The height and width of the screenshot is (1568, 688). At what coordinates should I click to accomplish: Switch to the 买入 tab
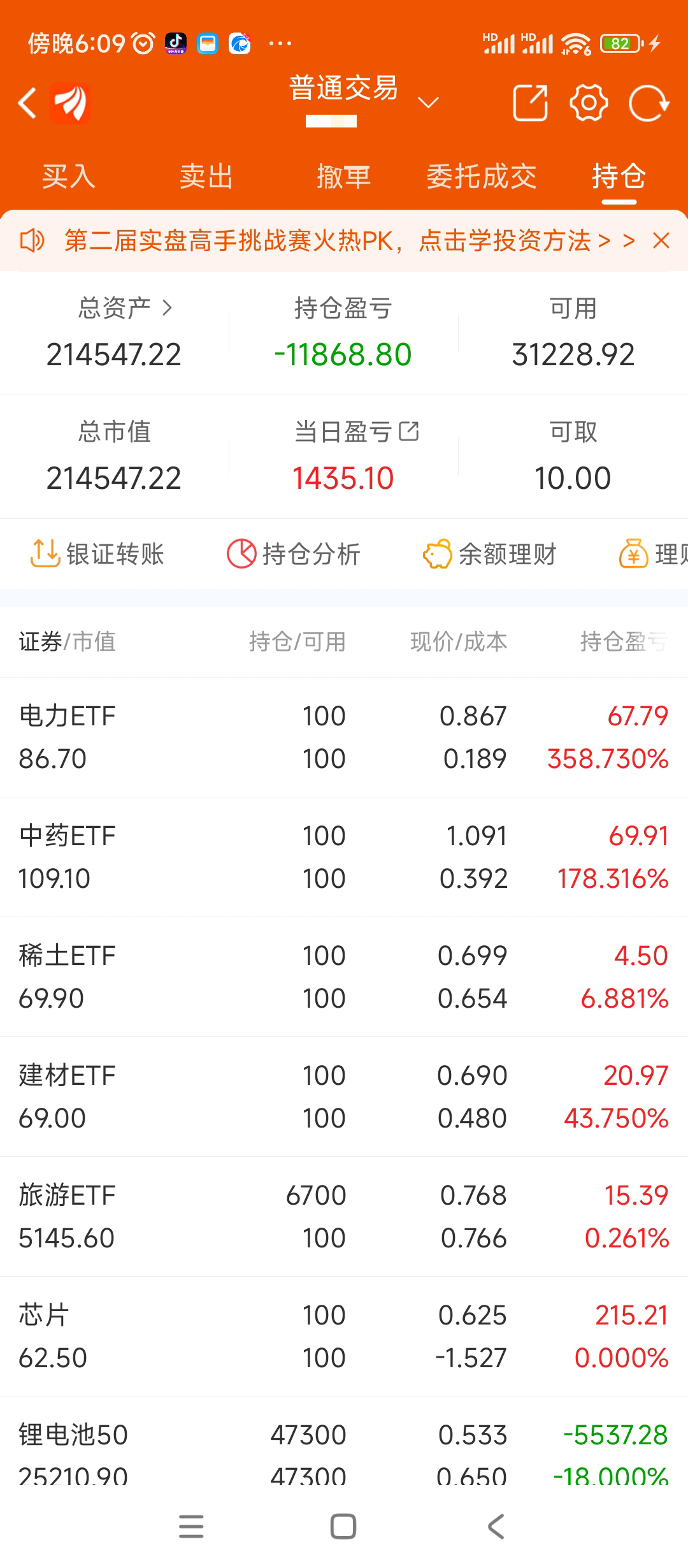(68, 177)
